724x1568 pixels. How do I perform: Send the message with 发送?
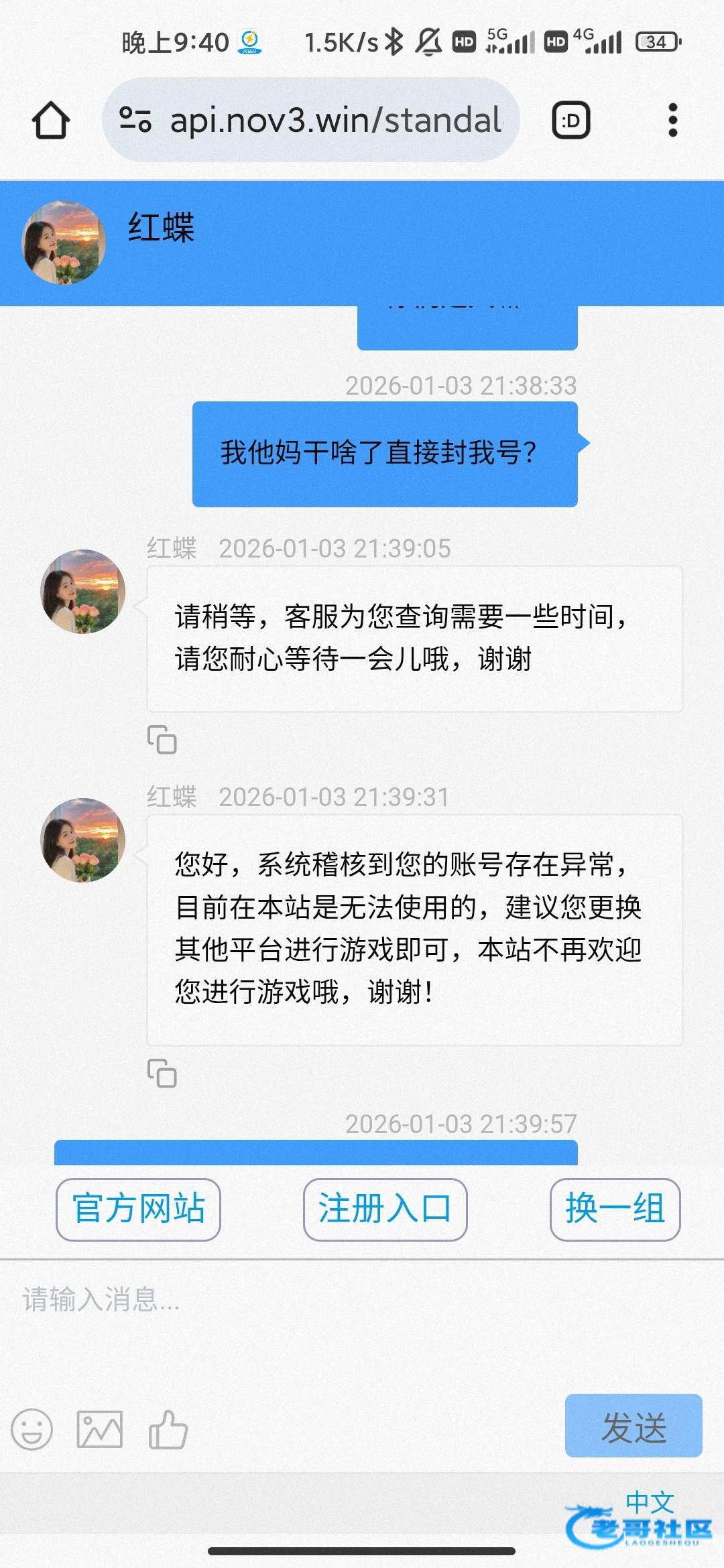633,1426
